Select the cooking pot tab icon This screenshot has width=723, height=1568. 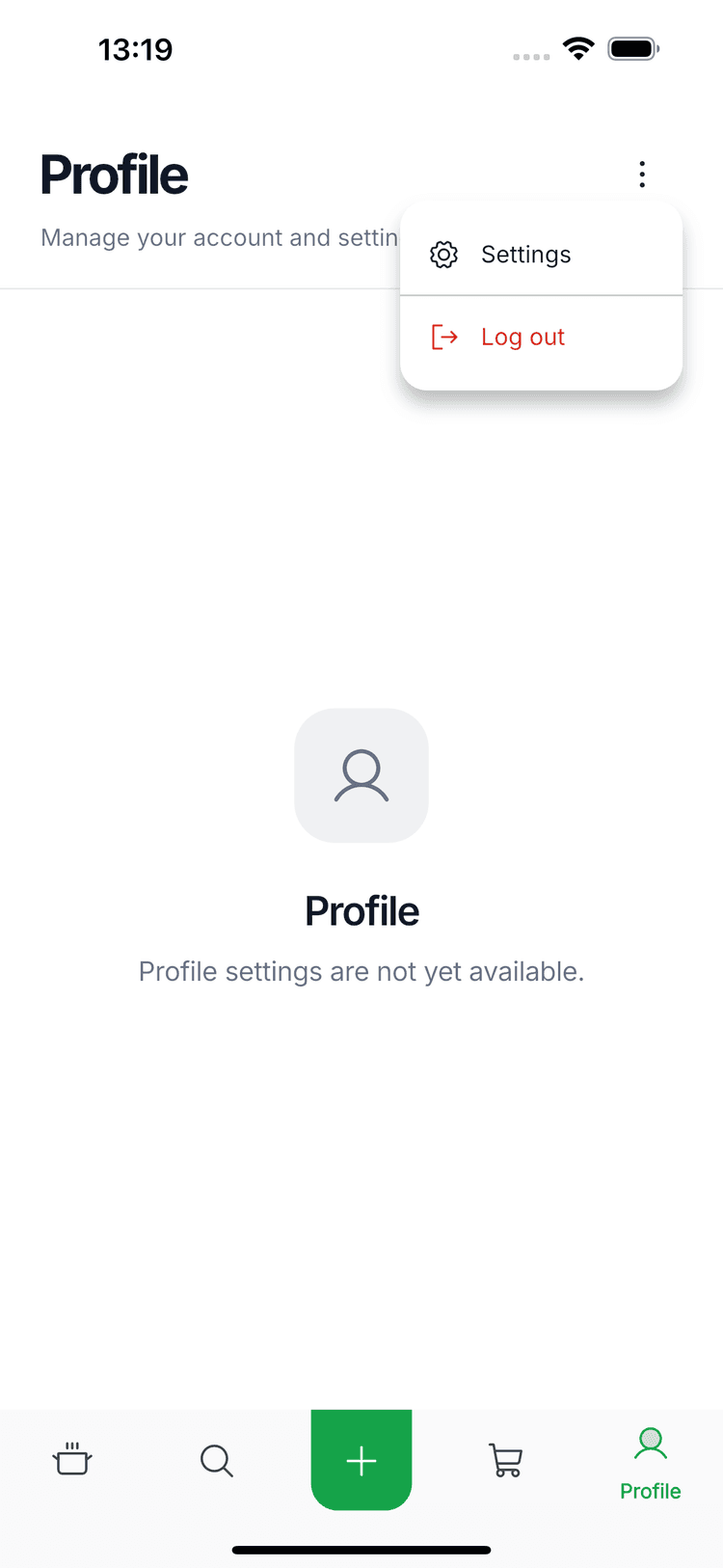[x=72, y=1460]
